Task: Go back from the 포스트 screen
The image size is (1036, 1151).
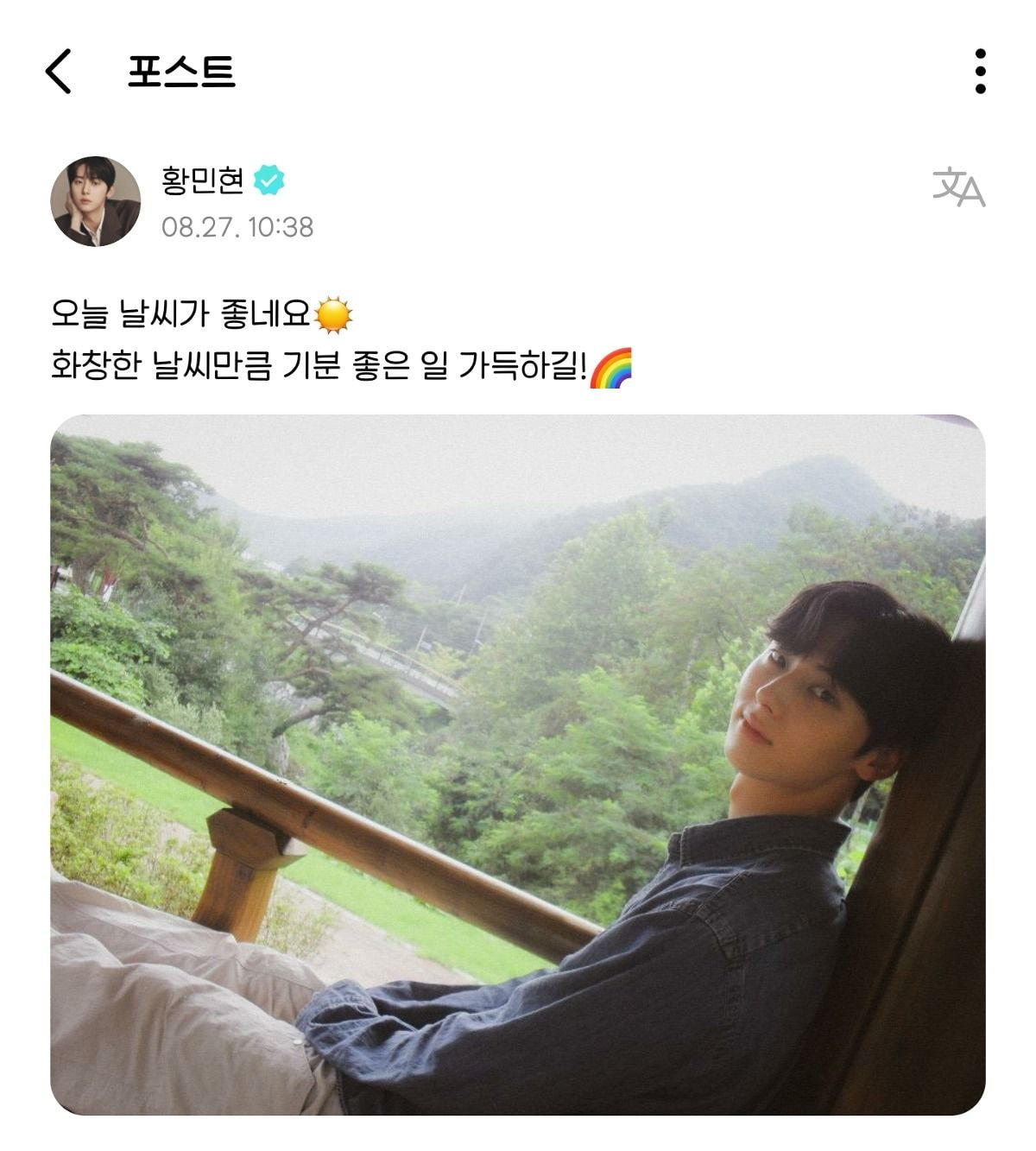Action: [59, 71]
